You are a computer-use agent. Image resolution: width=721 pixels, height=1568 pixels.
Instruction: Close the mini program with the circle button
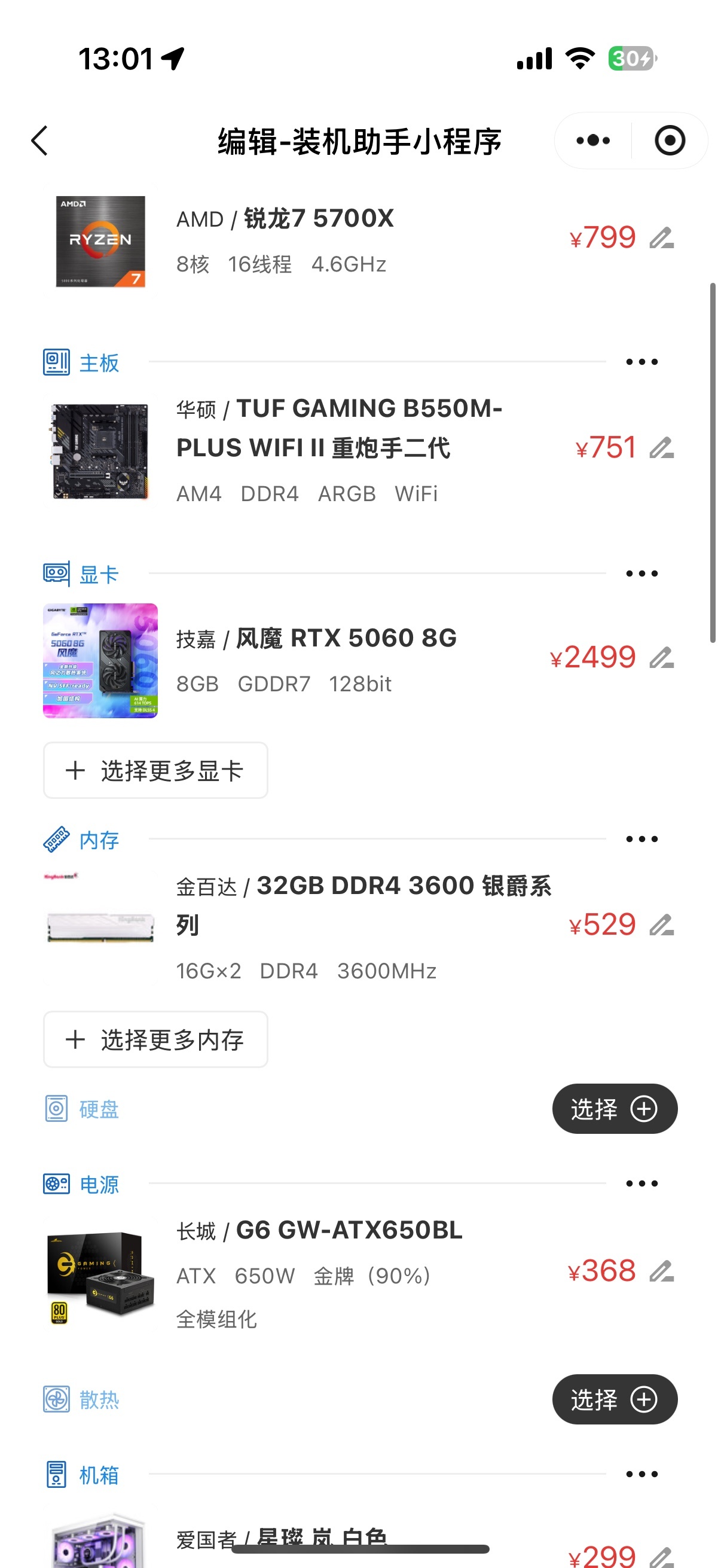[x=669, y=141]
